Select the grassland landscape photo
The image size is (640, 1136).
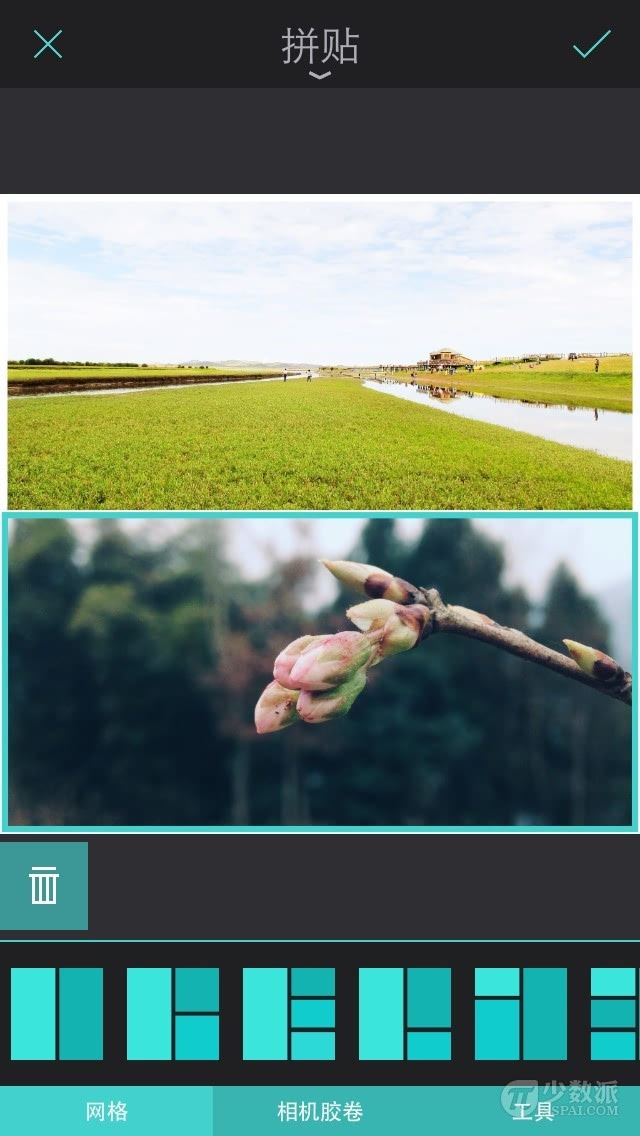tap(320, 355)
